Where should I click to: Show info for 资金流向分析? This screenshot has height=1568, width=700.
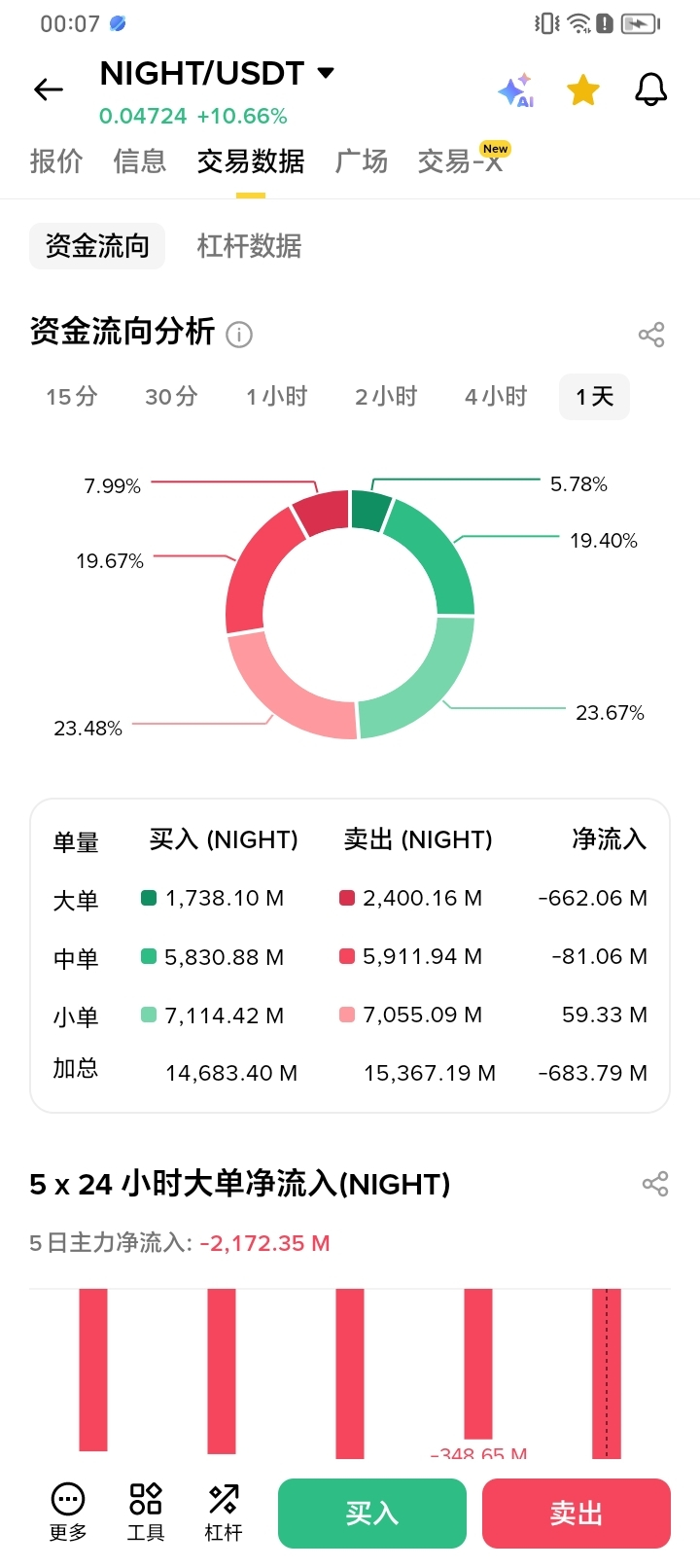pos(239,335)
